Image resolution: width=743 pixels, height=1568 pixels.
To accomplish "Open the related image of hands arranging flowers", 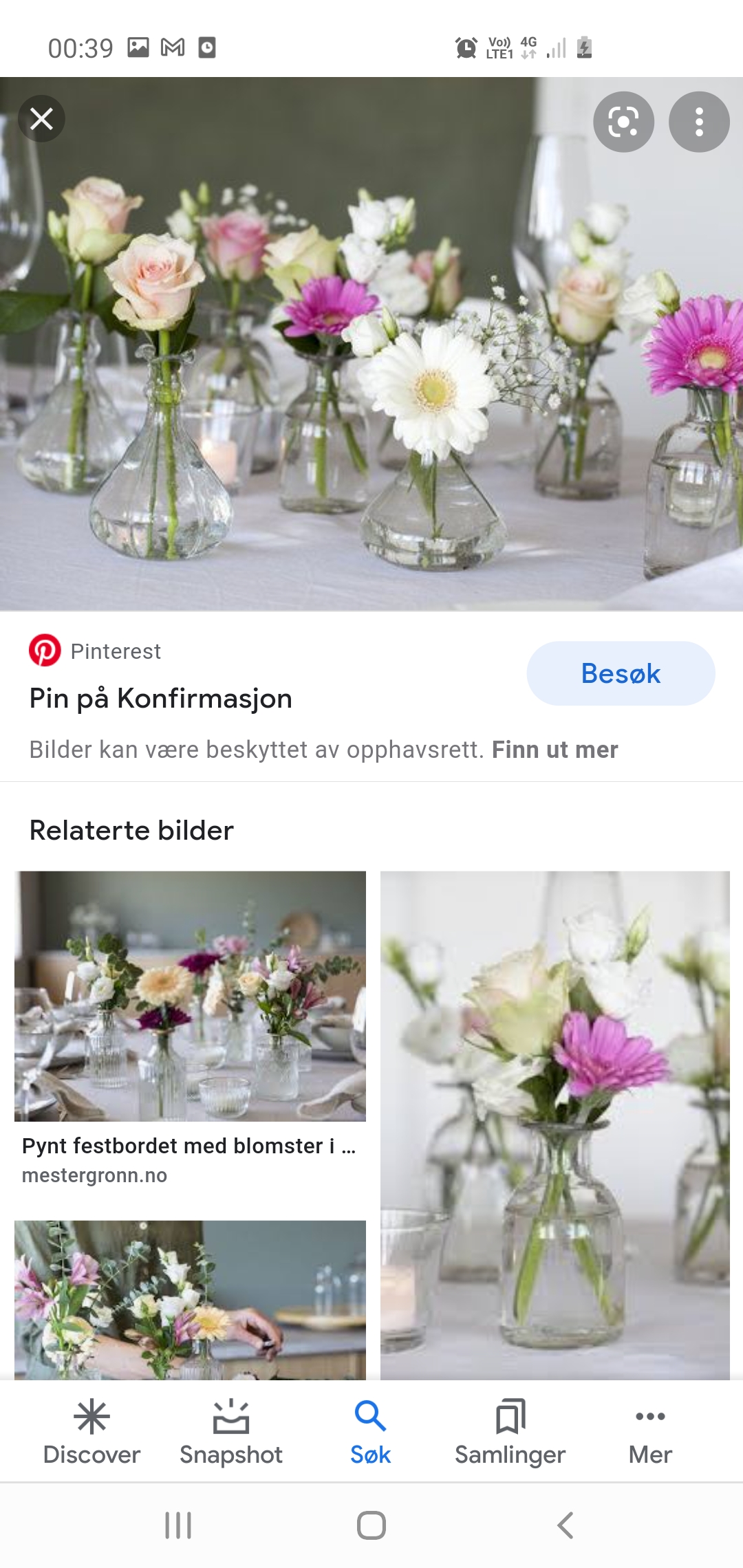I will click(190, 1300).
